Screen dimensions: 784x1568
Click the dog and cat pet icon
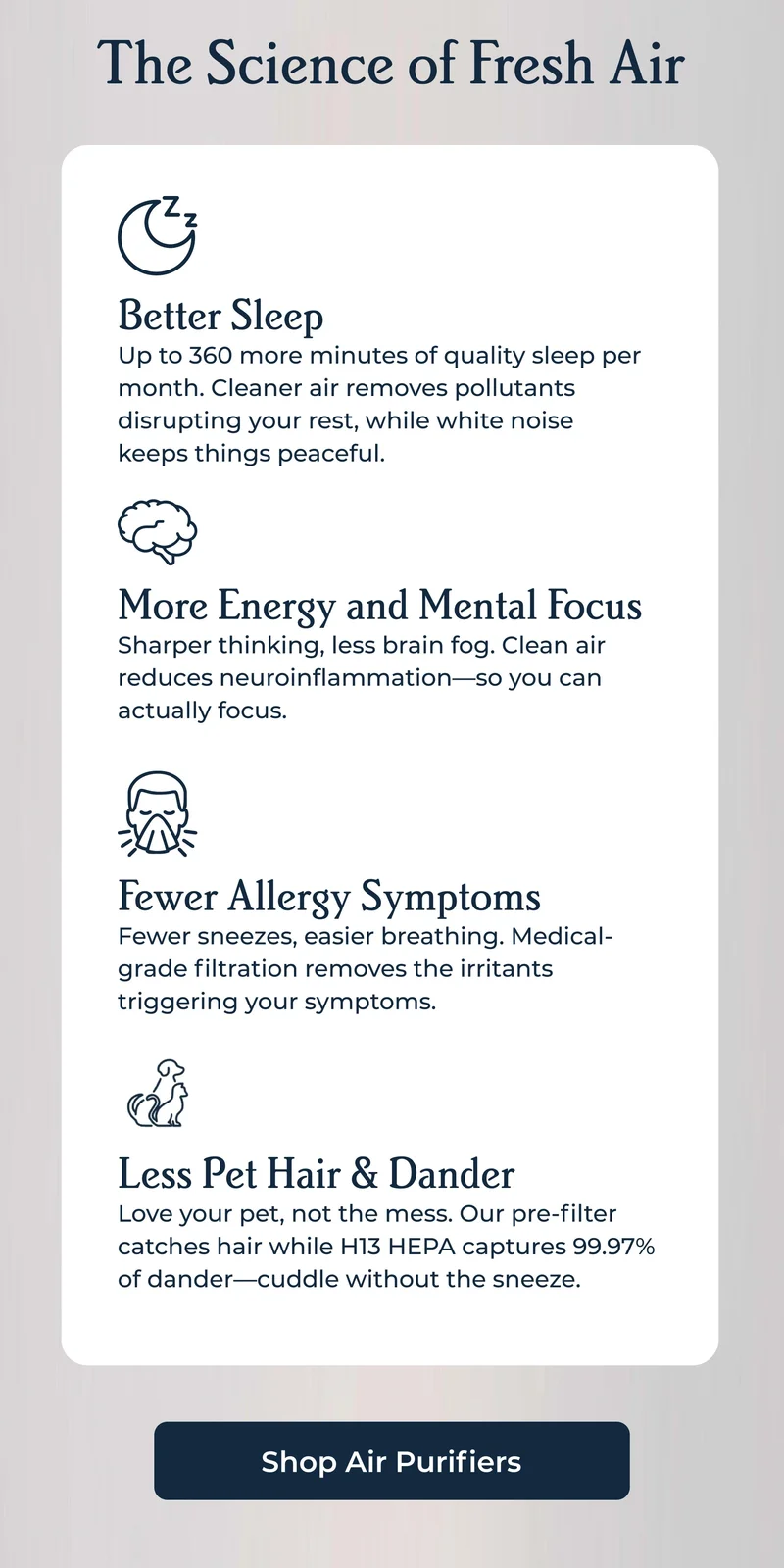[159, 1093]
